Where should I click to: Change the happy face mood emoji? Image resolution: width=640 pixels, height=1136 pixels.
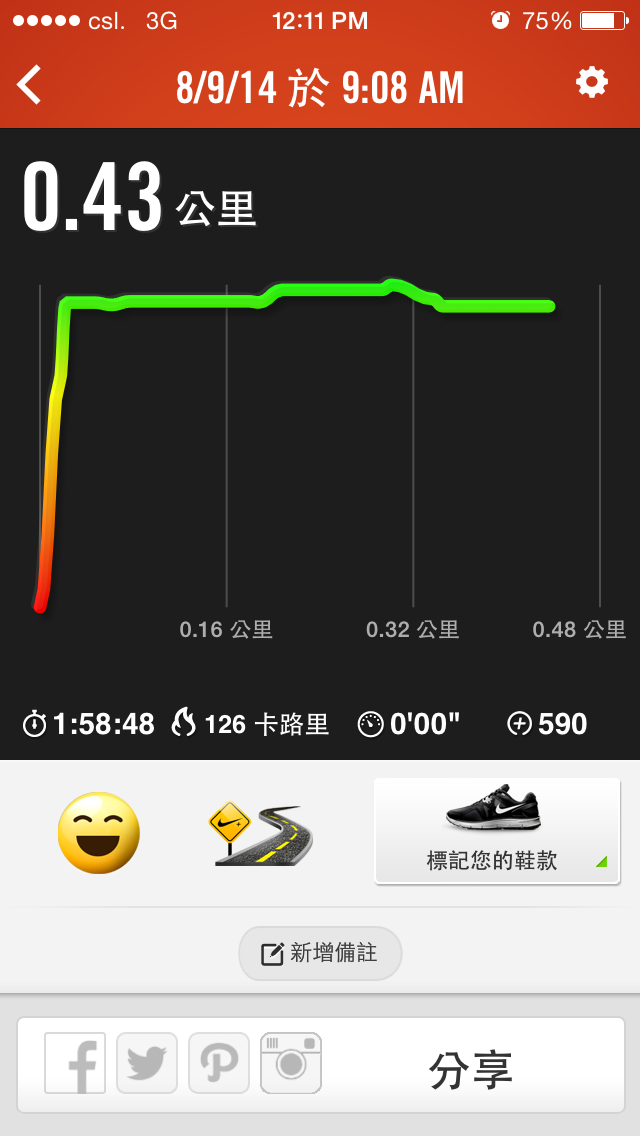coord(98,832)
